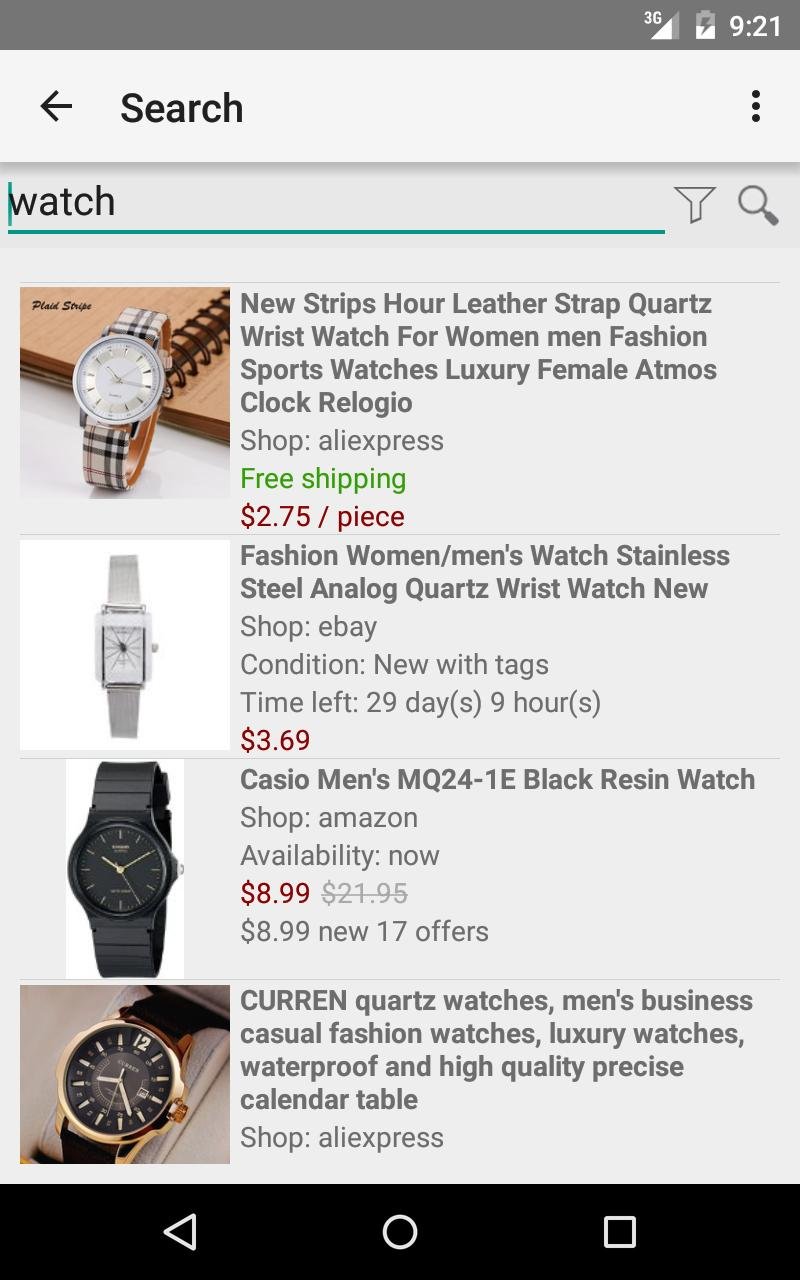
Task: View the Casio Men's MQ24-1E listing
Action: 497,780
